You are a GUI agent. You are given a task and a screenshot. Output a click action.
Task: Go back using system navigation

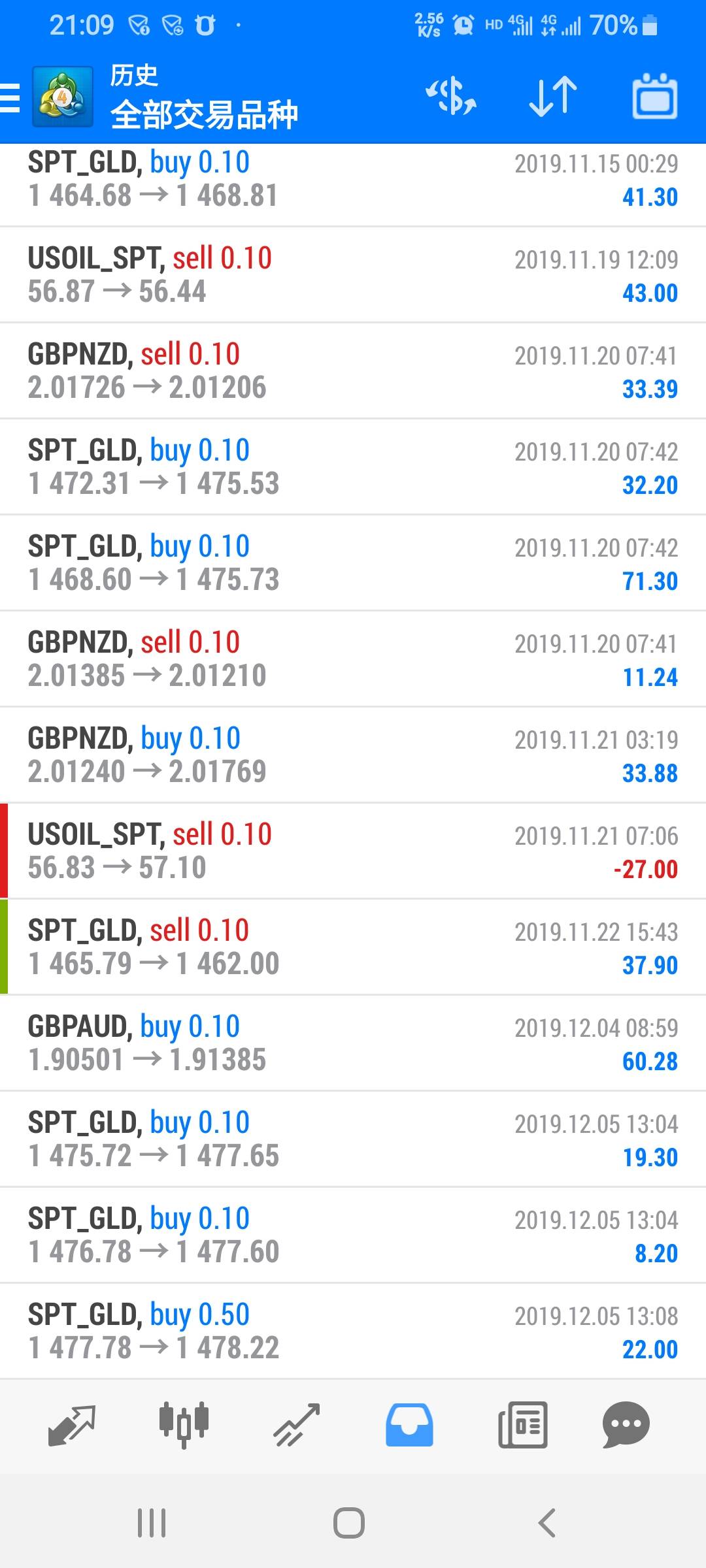point(546,1523)
